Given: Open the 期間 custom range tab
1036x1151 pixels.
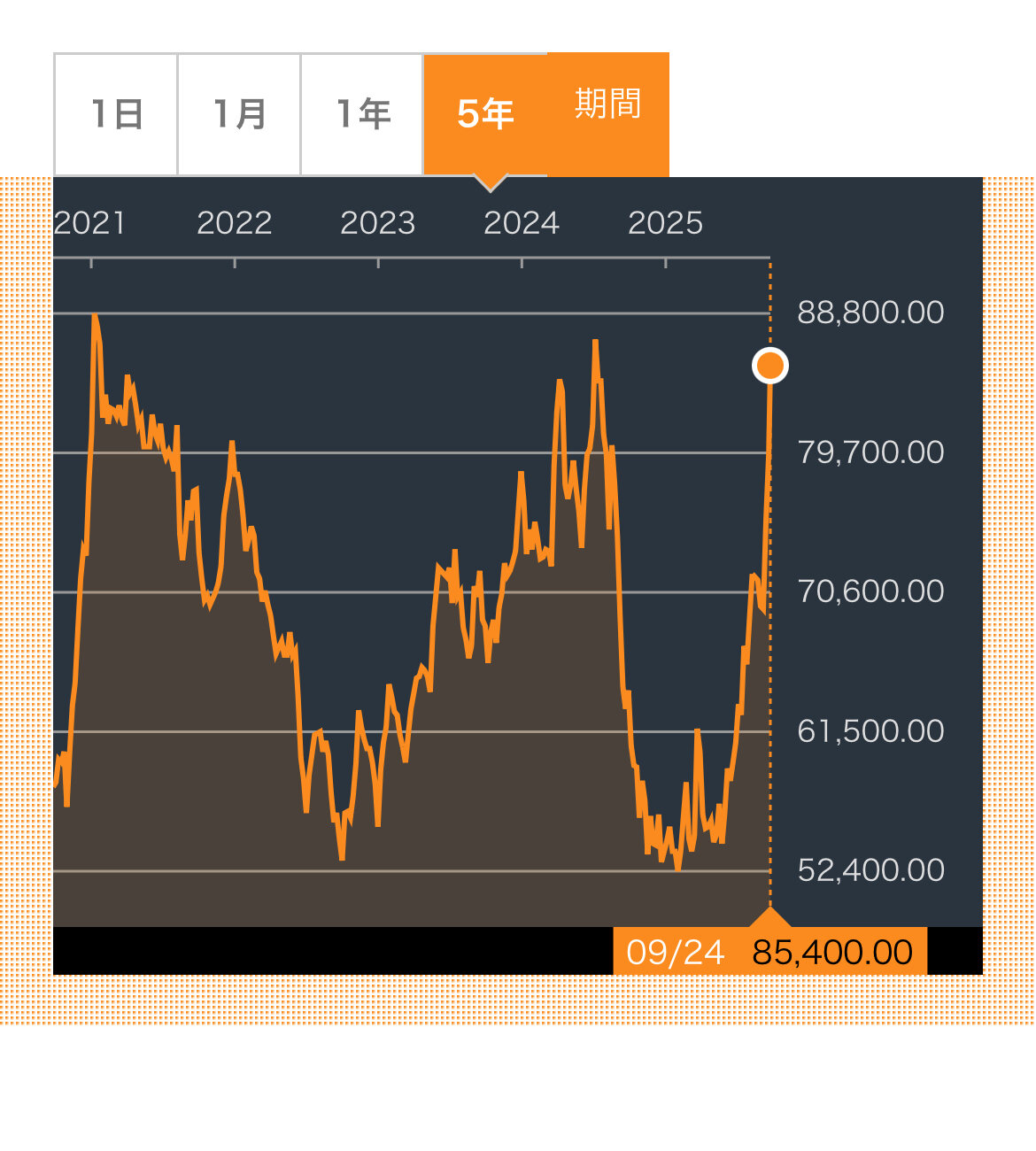Looking at the screenshot, I should tap(608, 105).
